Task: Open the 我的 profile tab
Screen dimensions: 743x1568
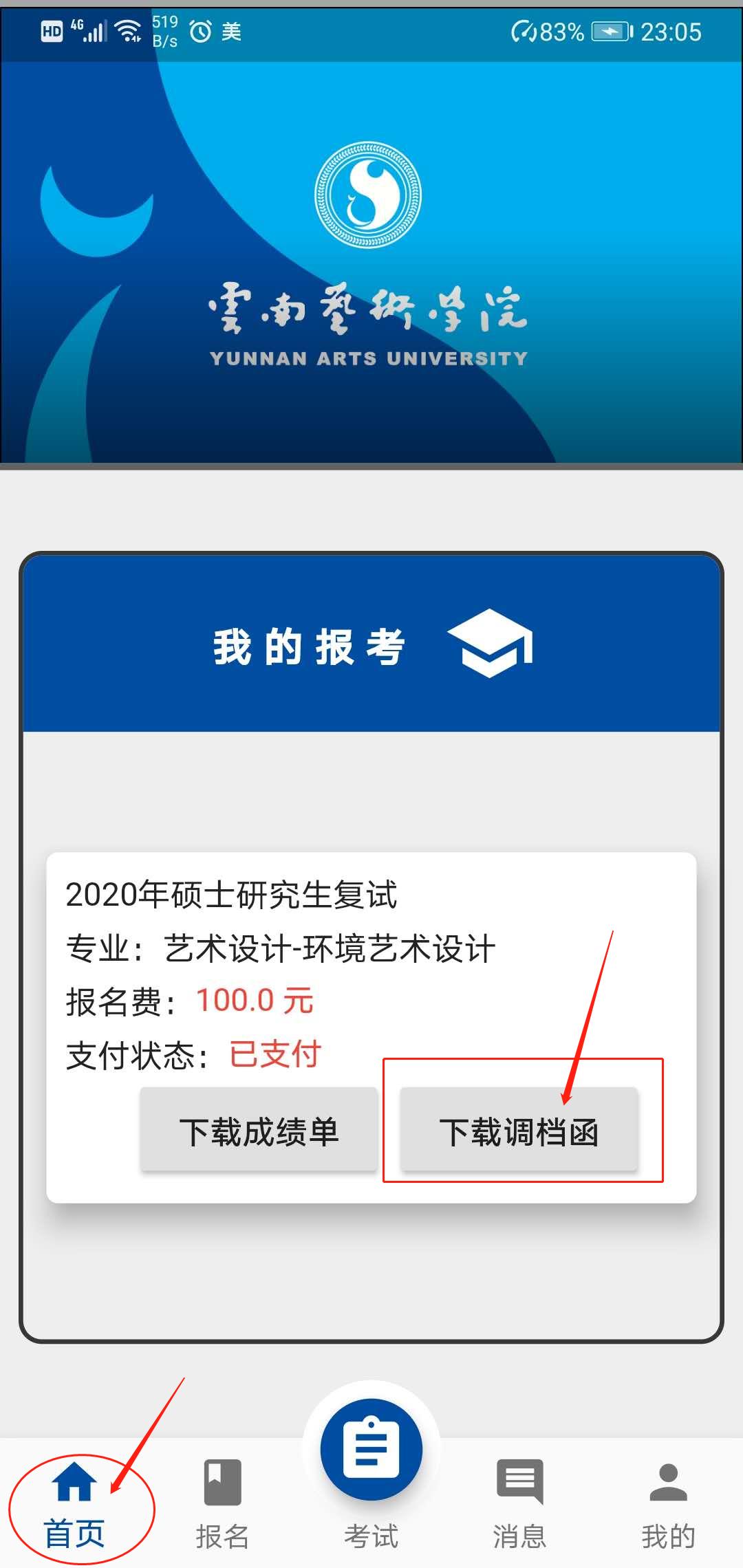Action: 668,1505
